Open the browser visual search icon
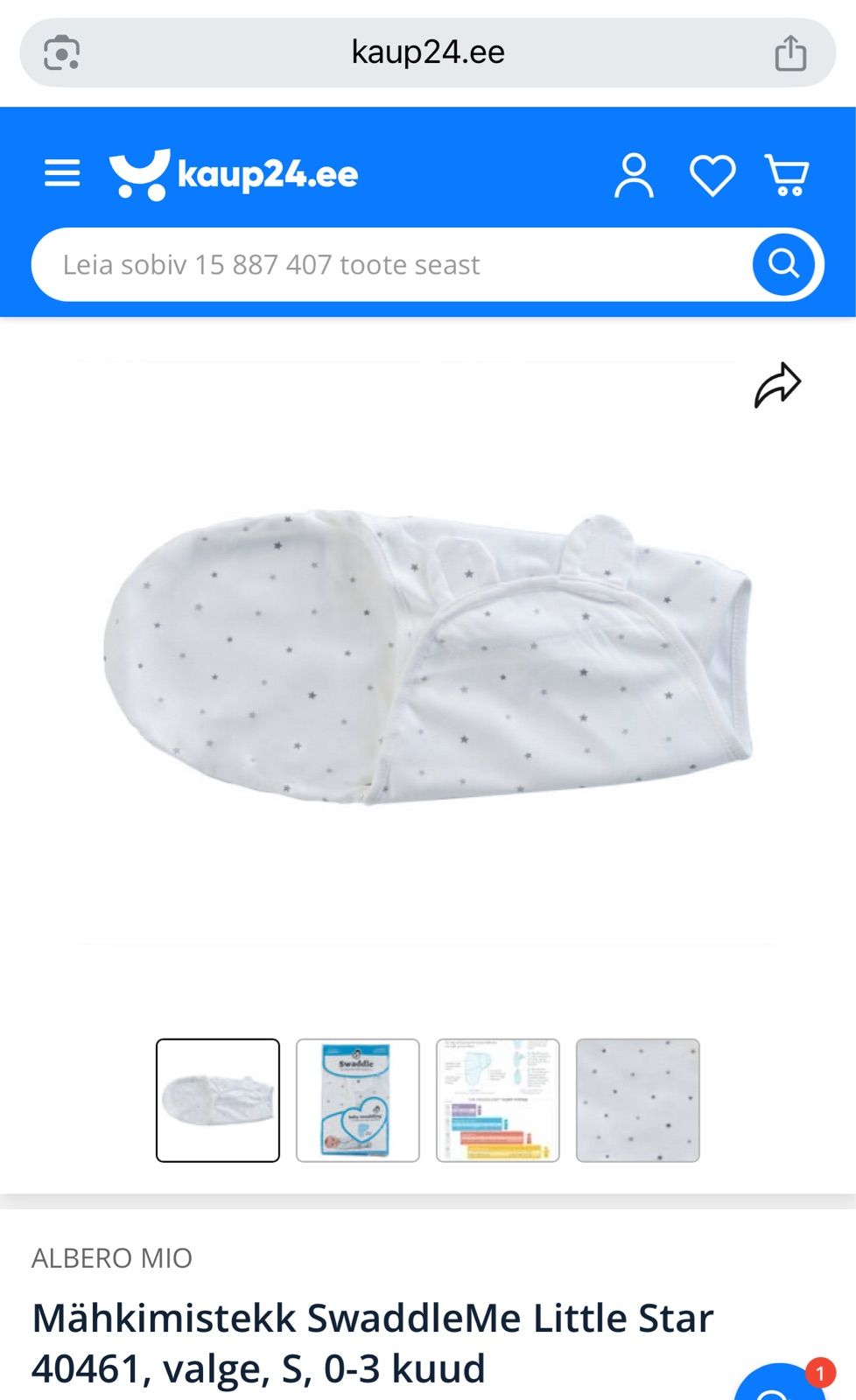The width and height of the screenshot is (856, 1400). click(62, 52)
